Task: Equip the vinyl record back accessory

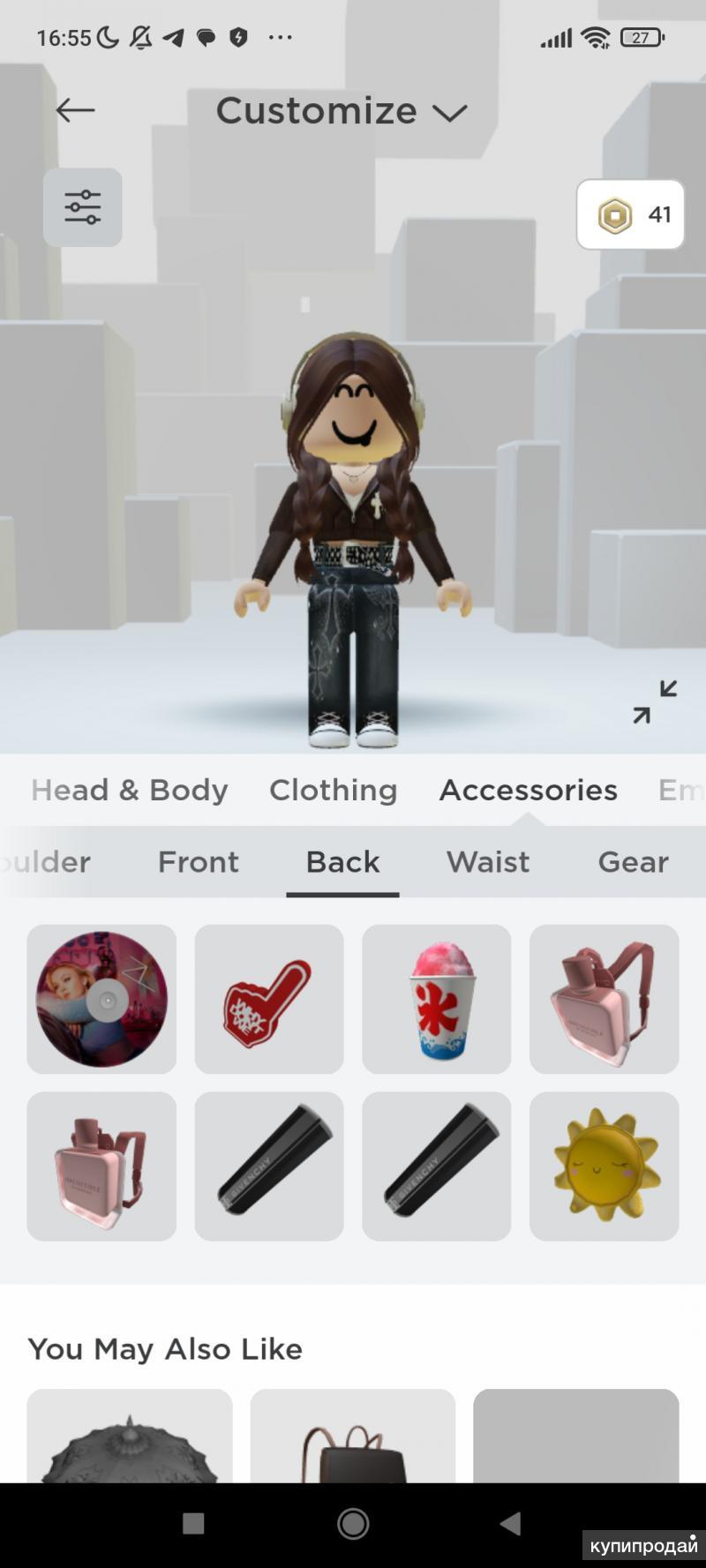Action: (101, 999)
